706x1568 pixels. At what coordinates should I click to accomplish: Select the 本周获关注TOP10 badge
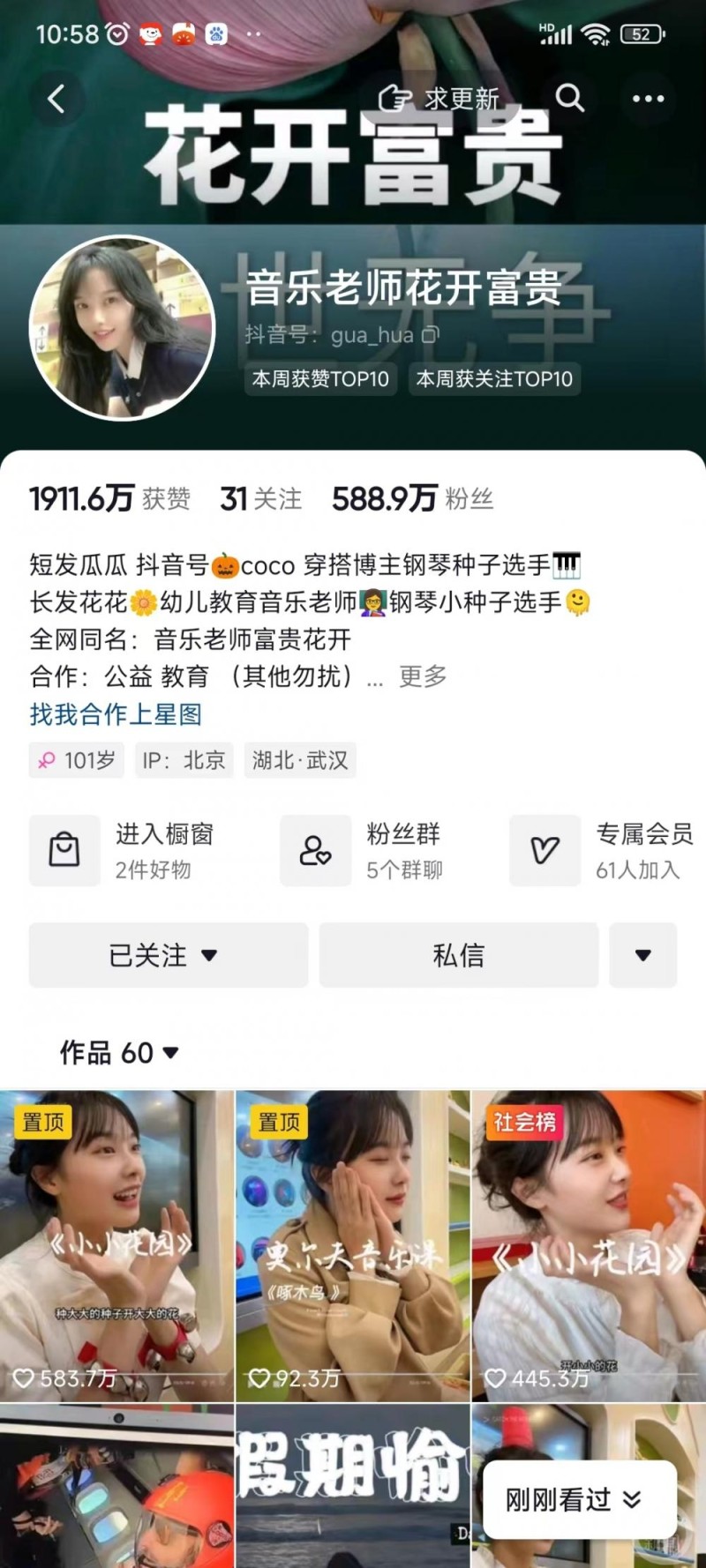(x=494, y=378)
